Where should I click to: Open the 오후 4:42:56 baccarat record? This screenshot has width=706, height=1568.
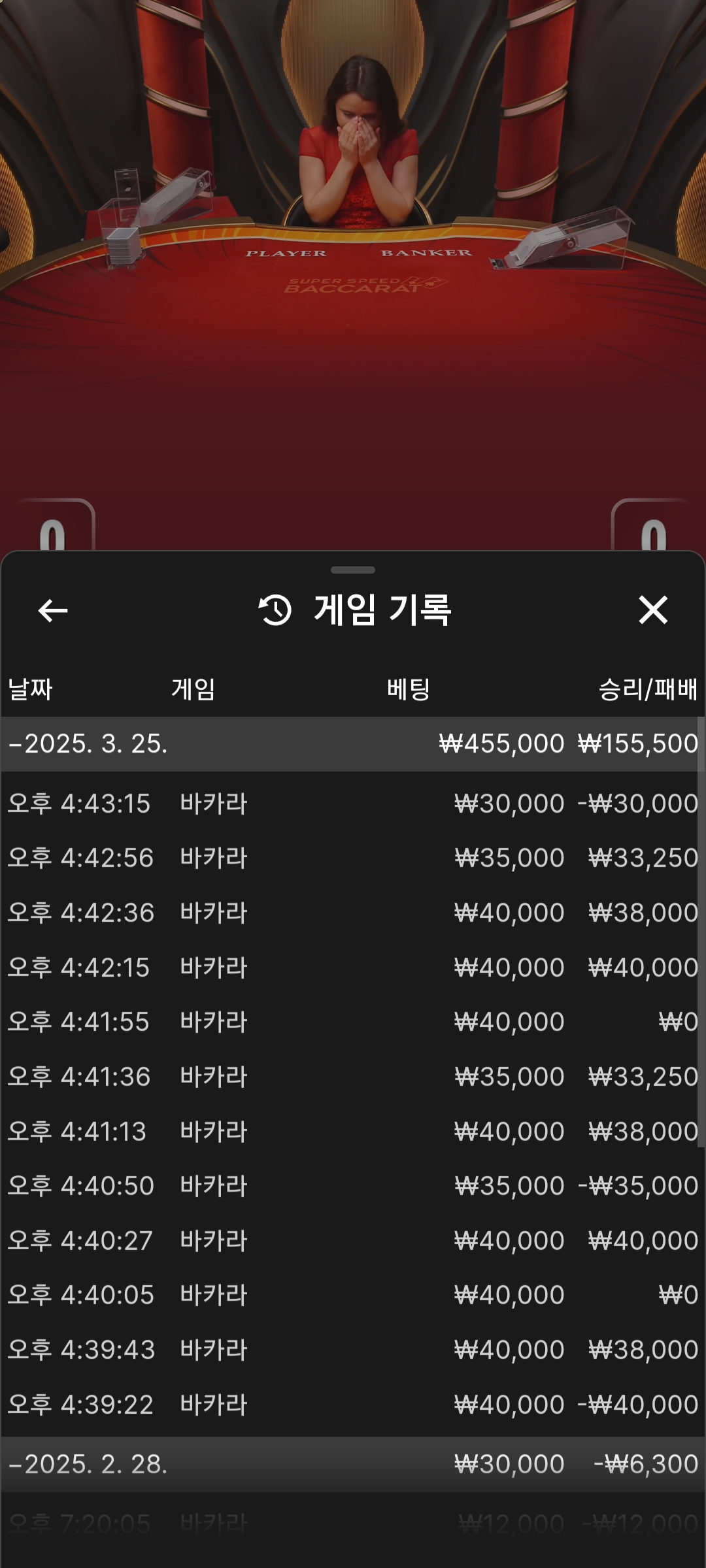(x=353, y=858)
